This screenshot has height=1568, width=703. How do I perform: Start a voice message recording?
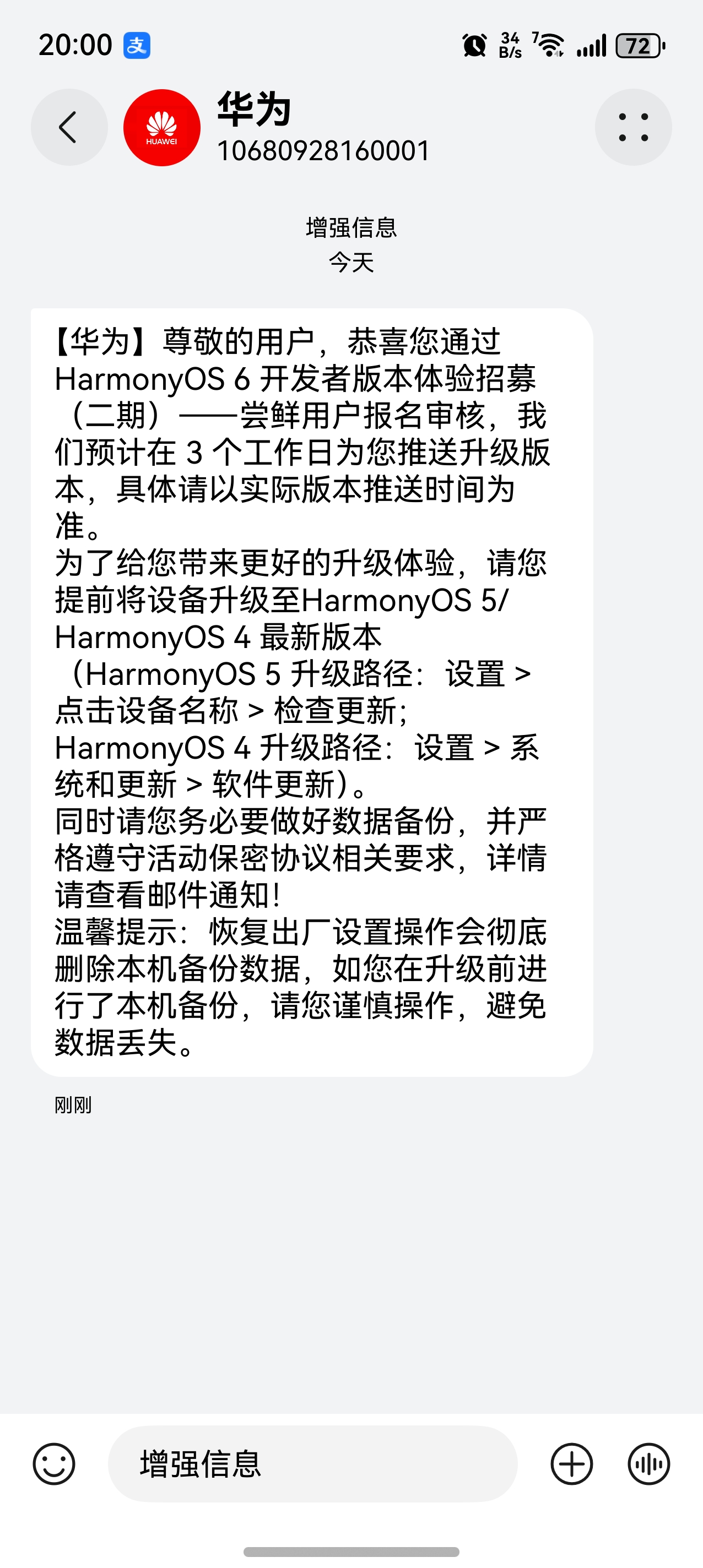649,1464
